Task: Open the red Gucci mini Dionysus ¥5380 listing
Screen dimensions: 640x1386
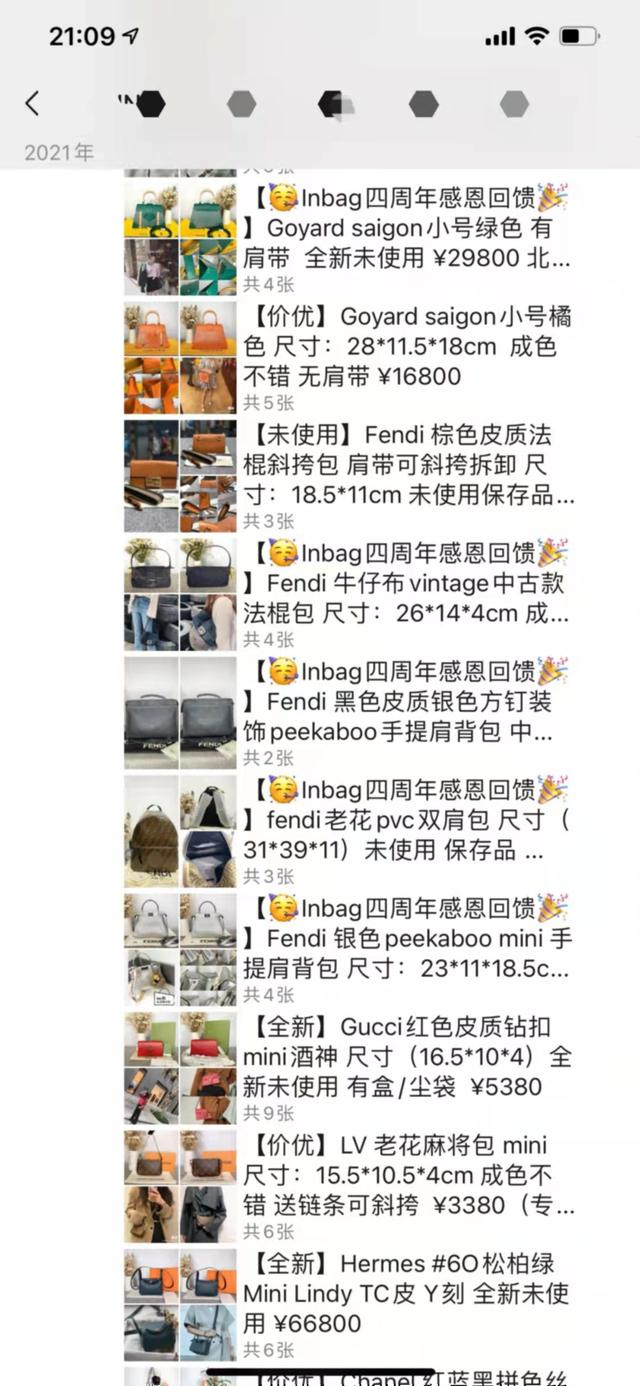Action: click(350, 1066)
